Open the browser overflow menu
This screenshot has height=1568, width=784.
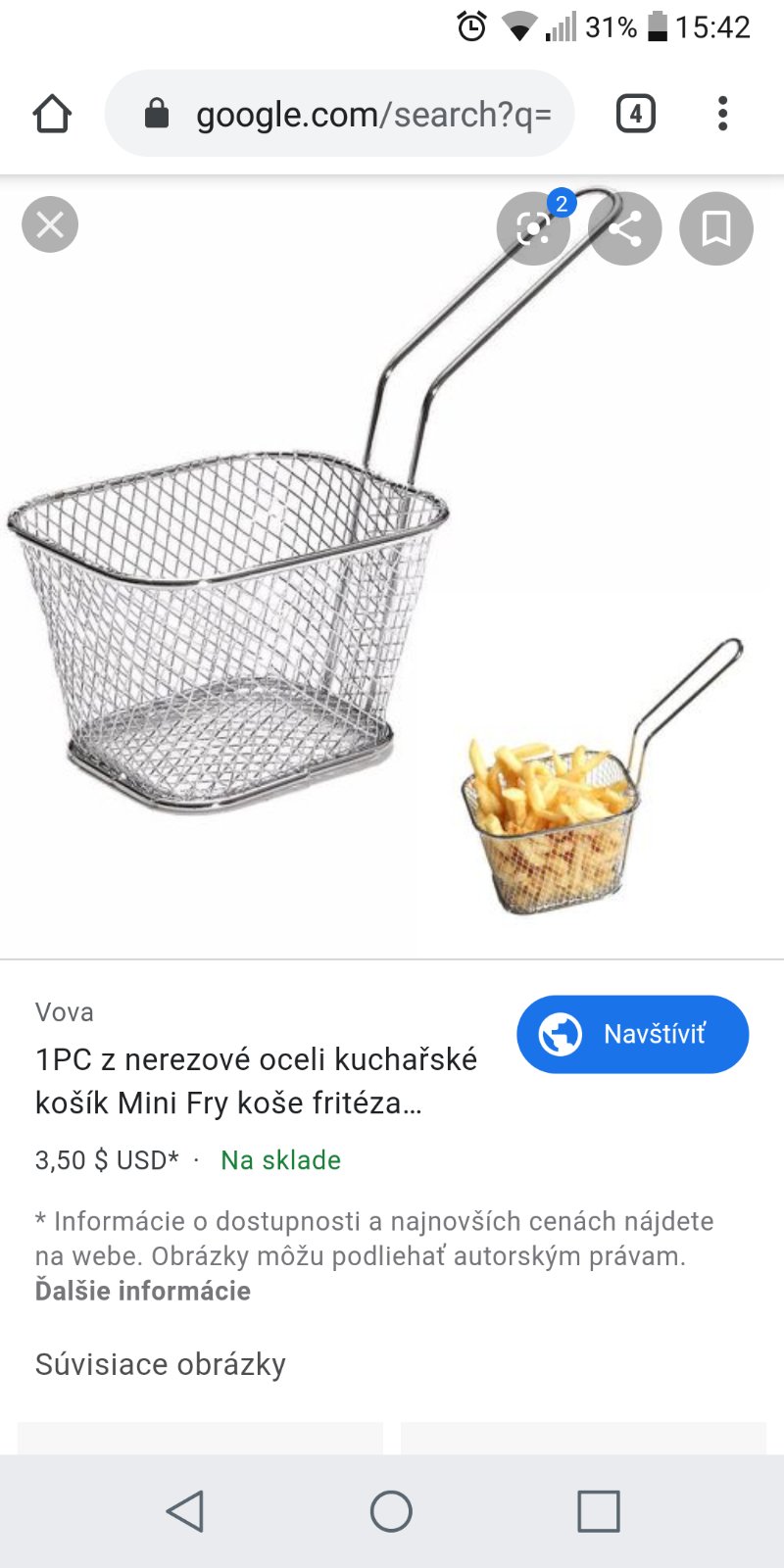722,114
